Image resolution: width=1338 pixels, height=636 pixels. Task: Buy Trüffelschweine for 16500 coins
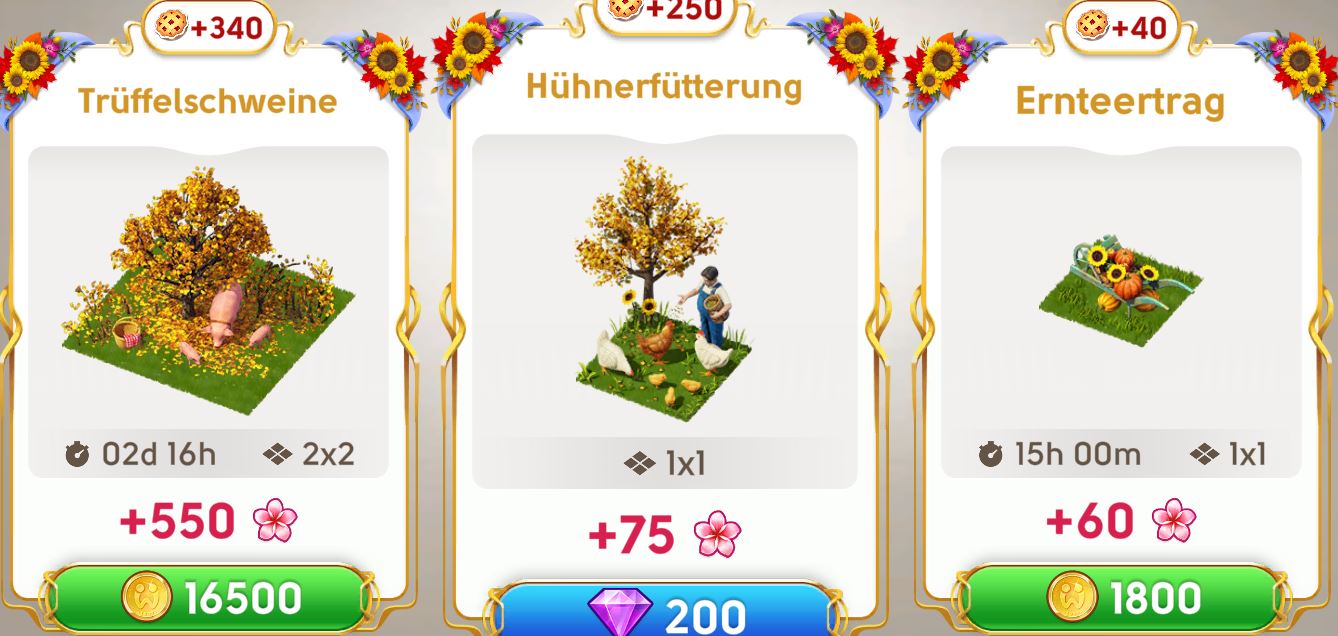tap(208, 598)
